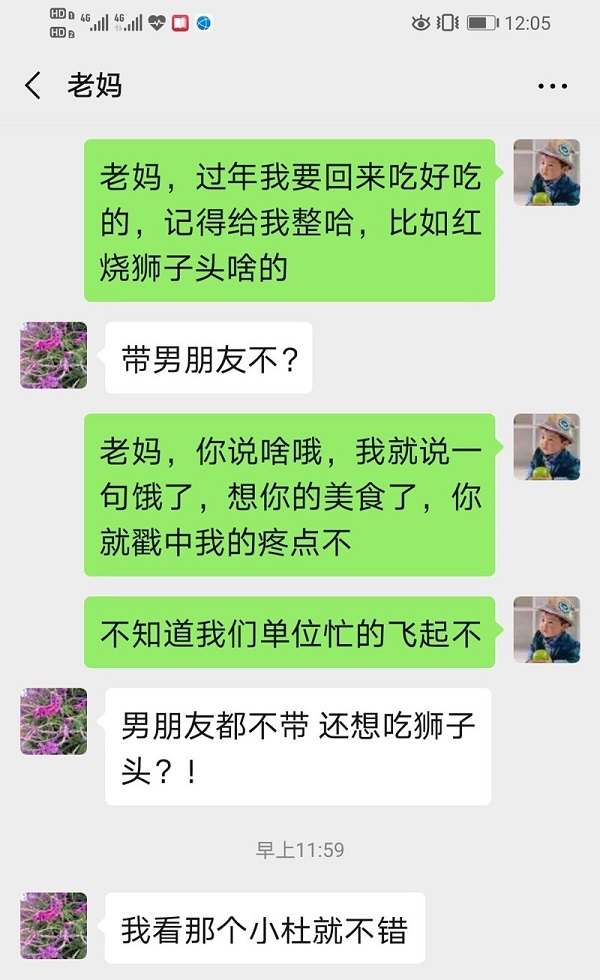Tap mom's avatar beside 我看那个小杜就不错
Screen dimensions: 600x980
(54, 926)
